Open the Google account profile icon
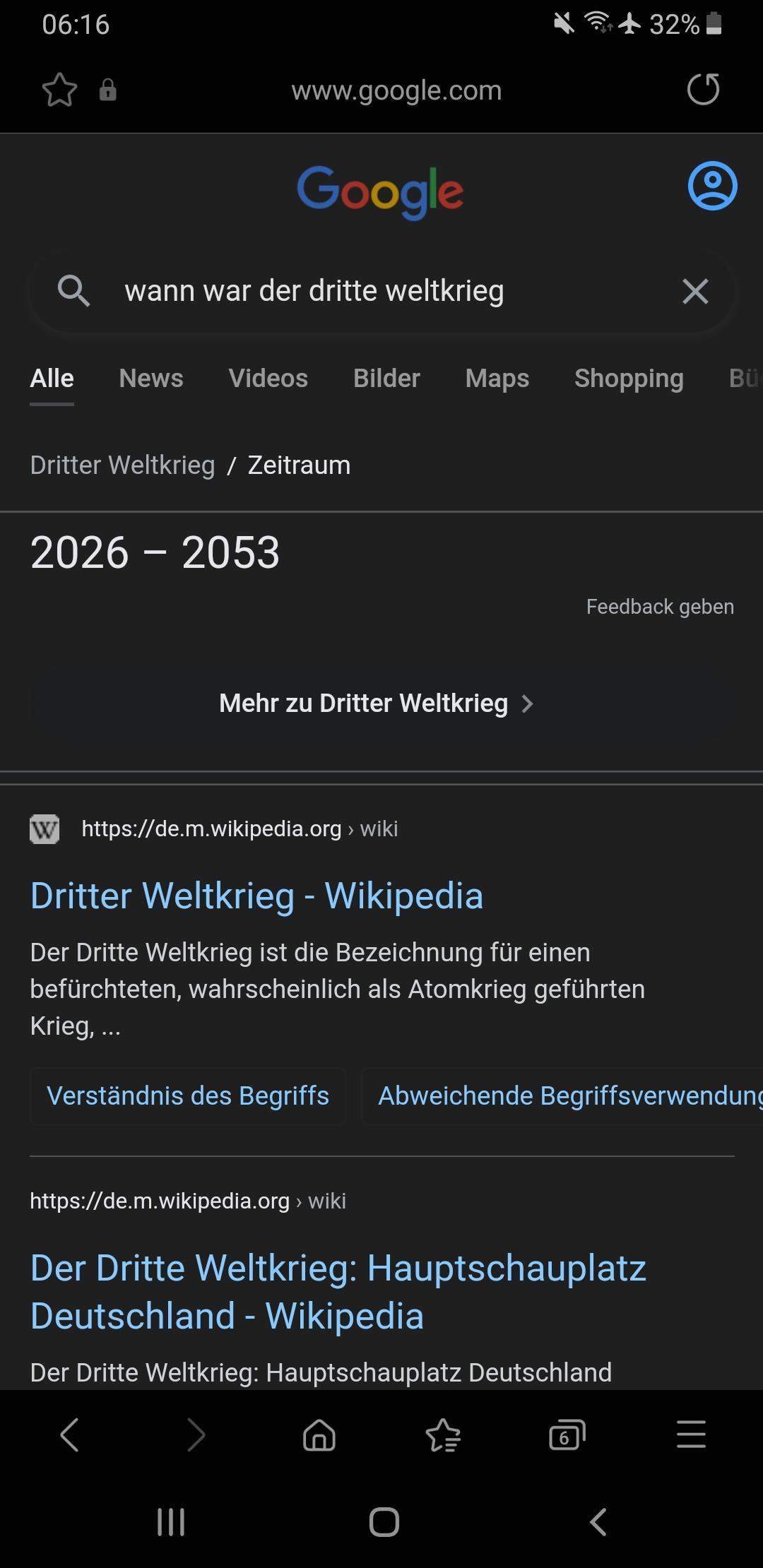The height and width of the screenshot is (1568, 763). point(712,186)
